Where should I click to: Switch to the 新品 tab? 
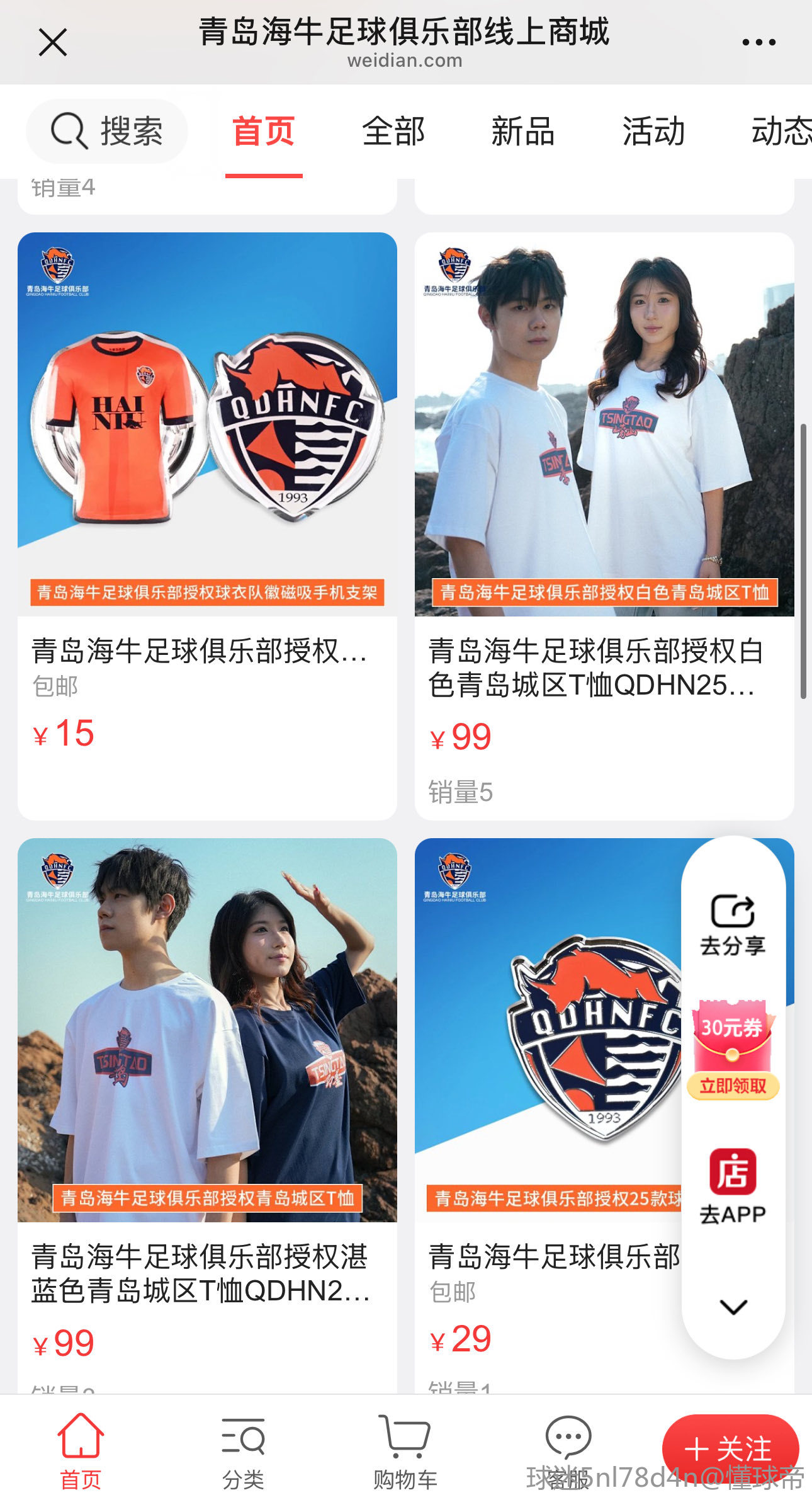click(523, 131)
